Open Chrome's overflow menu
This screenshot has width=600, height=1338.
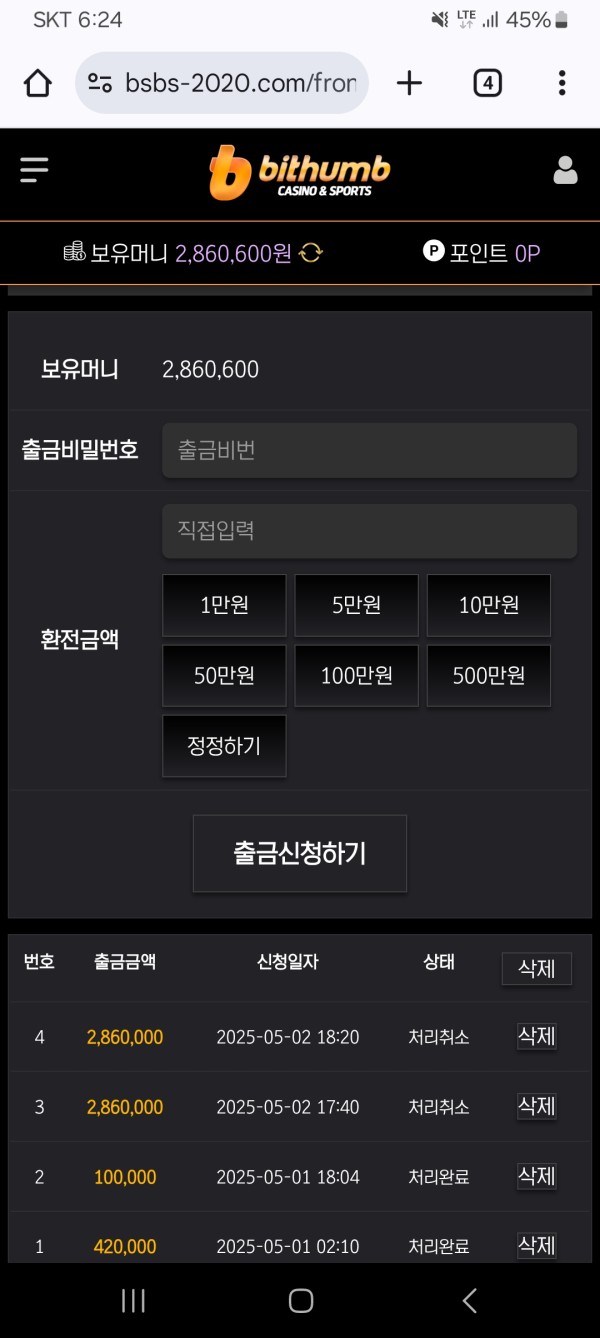[x=562, y=83]
